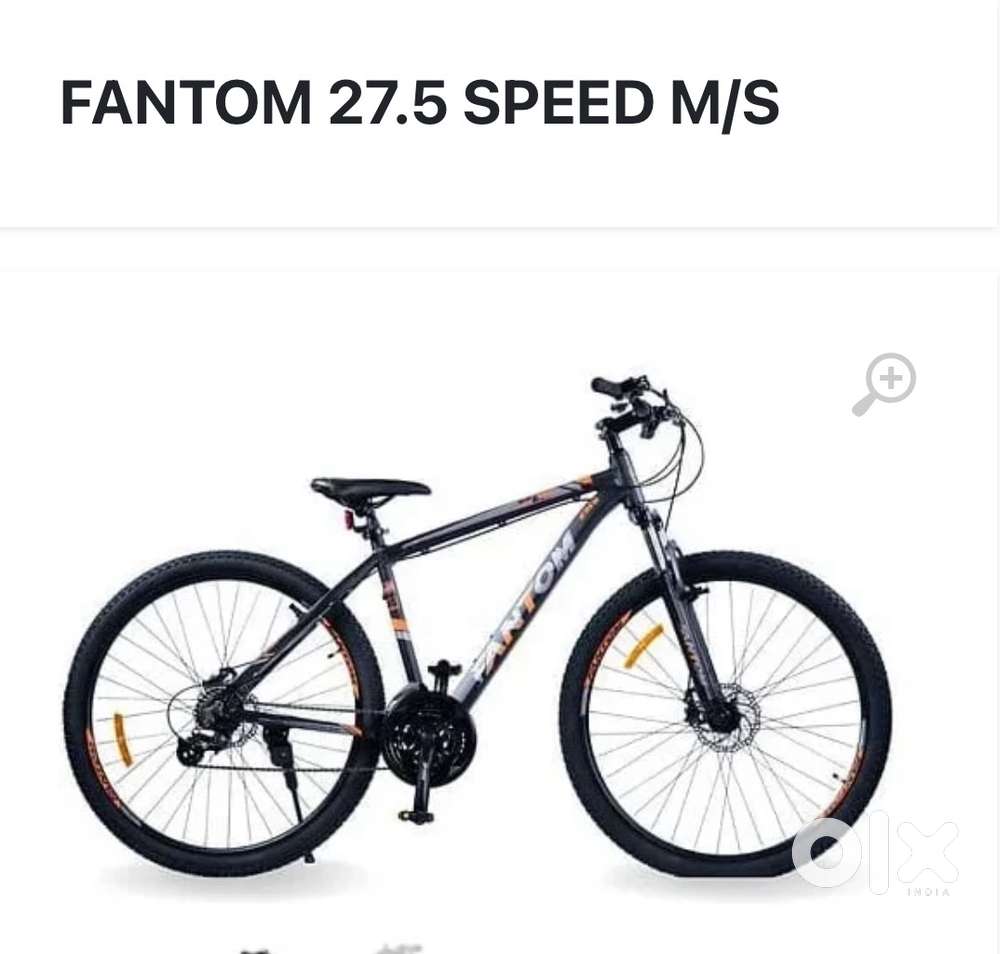Tap the magnifier zoom icon on the product image

pos(884,383)
